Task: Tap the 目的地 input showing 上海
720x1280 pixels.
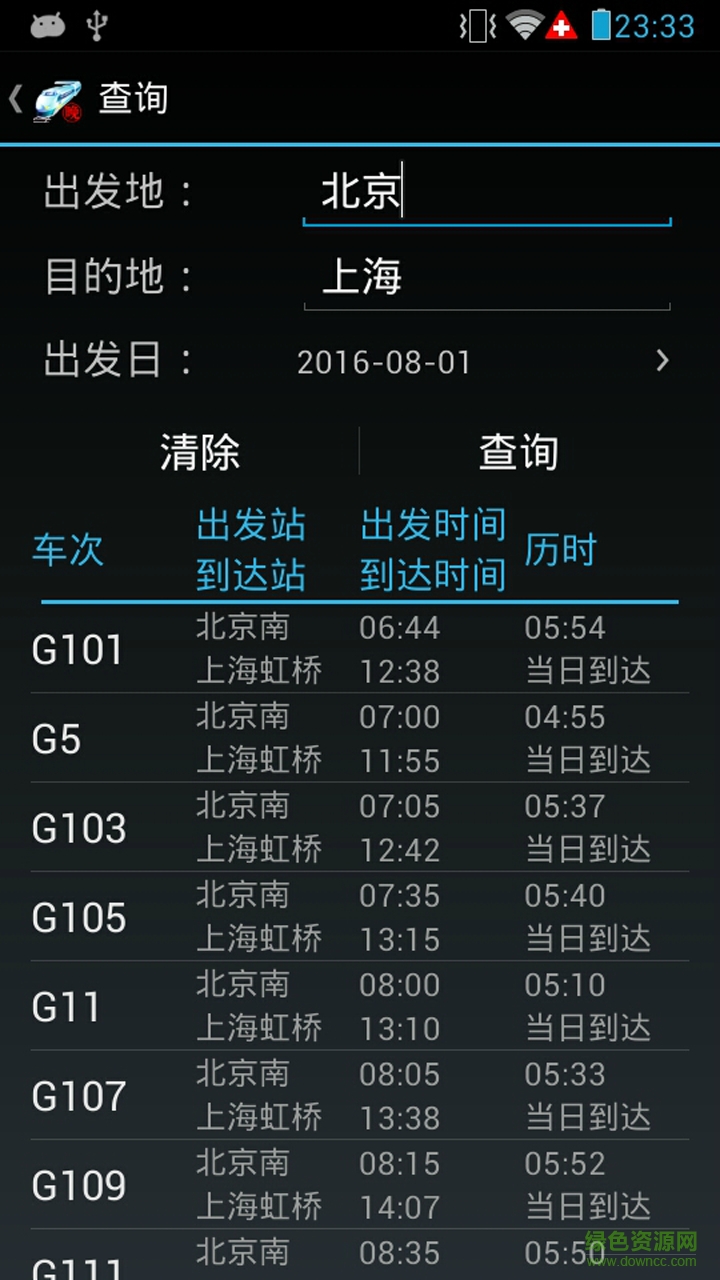Action: (x=487, y=276)
